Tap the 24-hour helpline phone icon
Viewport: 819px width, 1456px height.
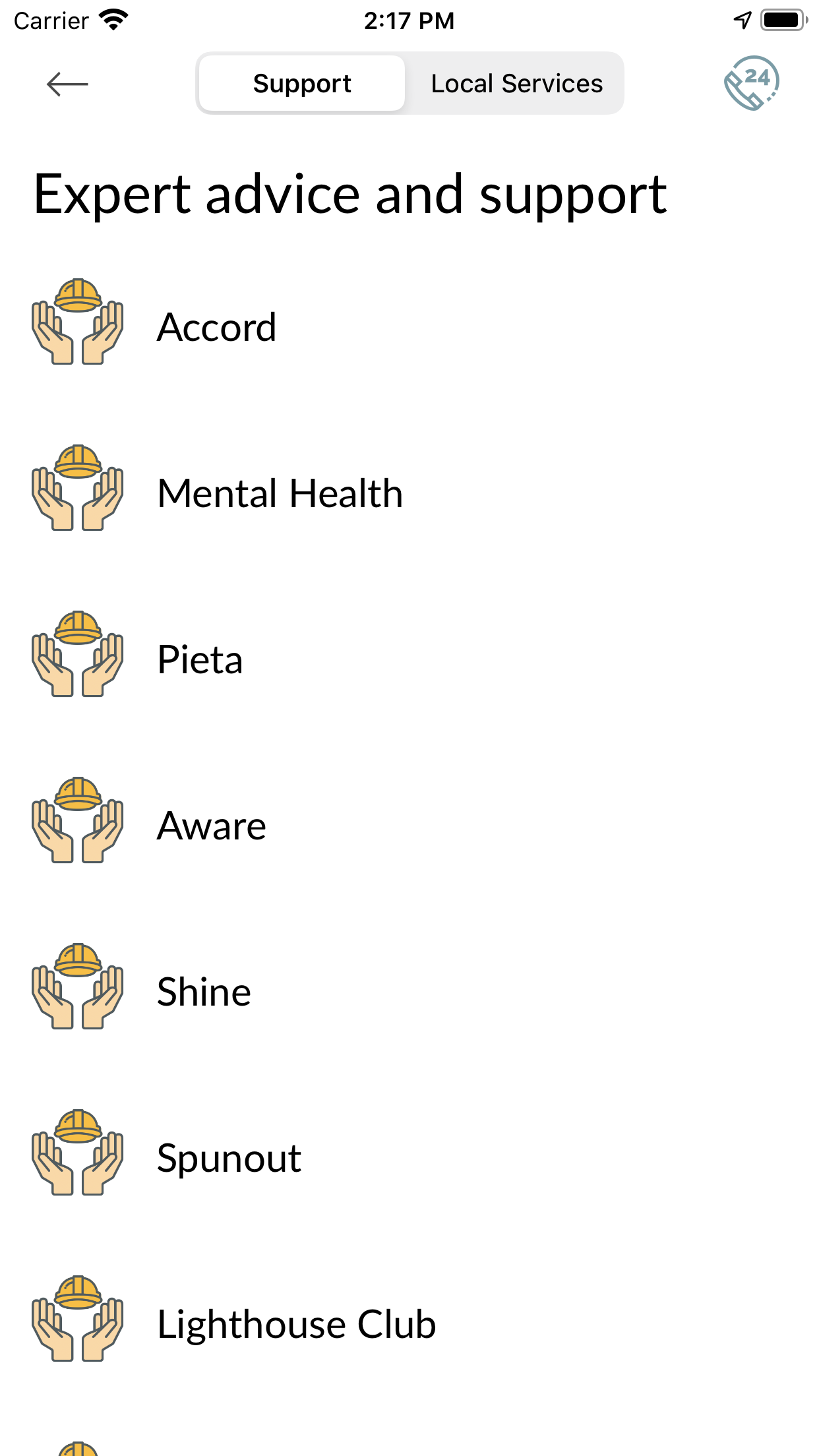751,83
